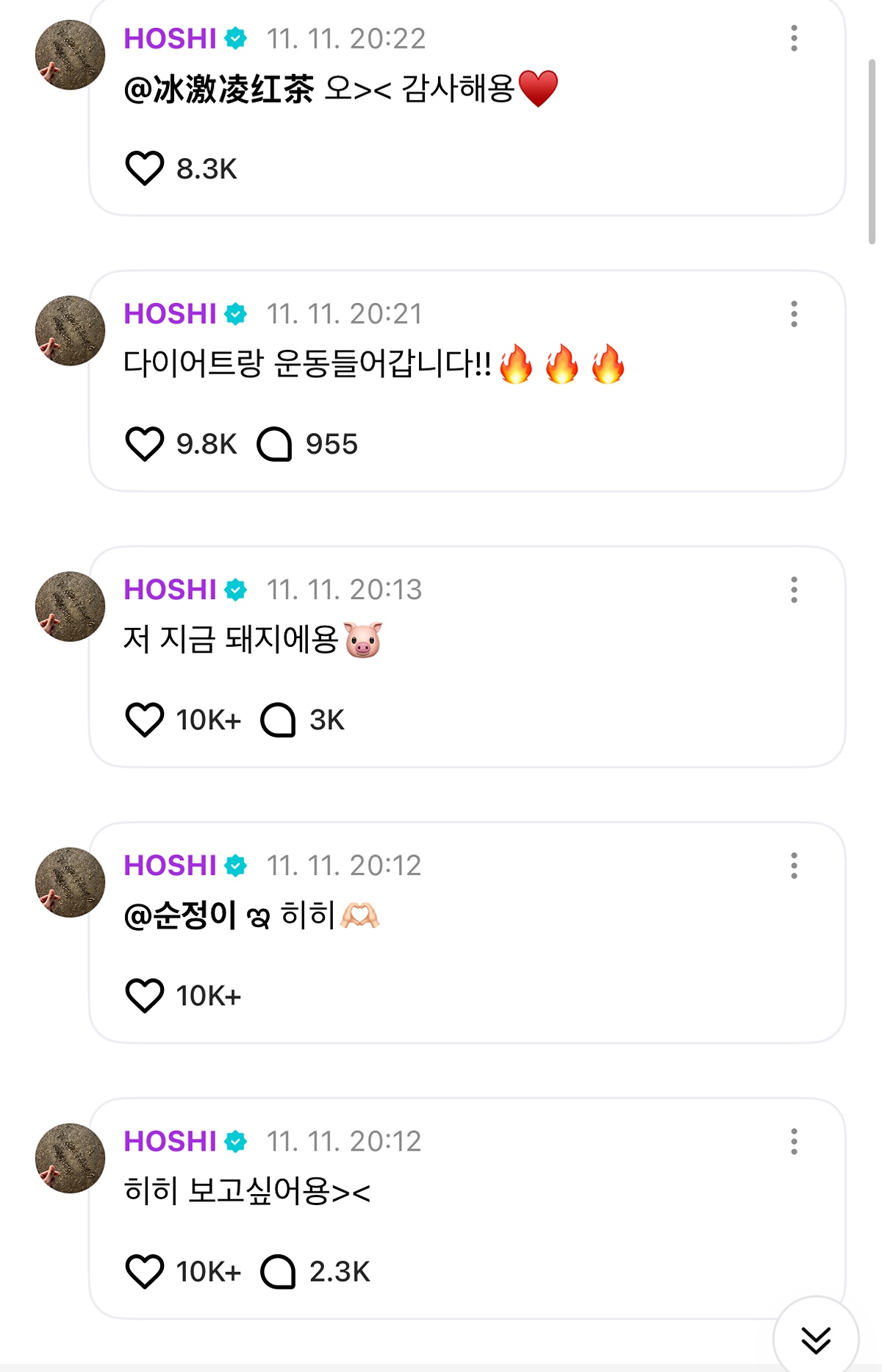
Task: Open overflow menu on 히히 보고싶어용 post
Action: pos(794,1141)
